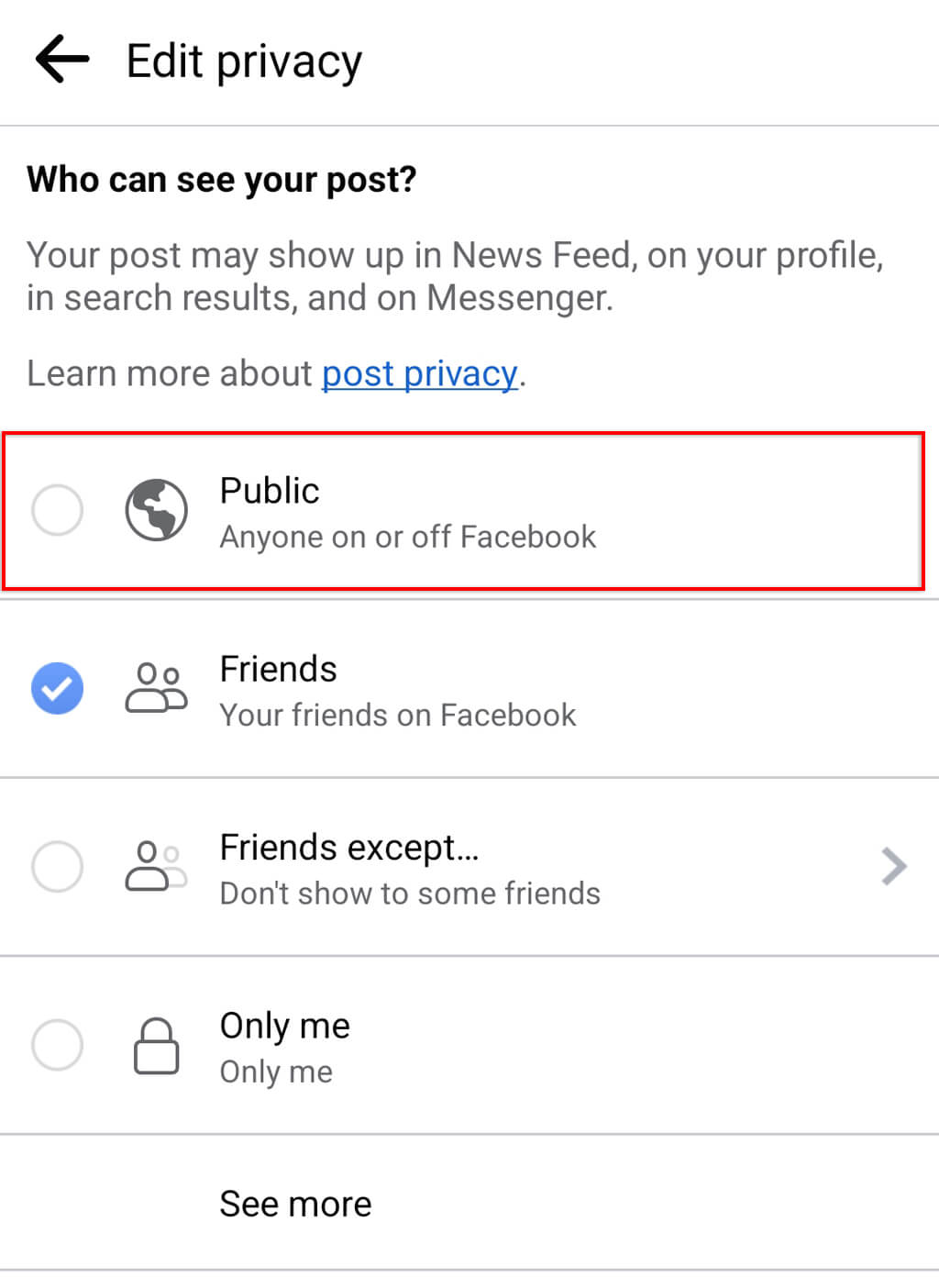Viewport: 939px width, 1288px height.
Task: Open the post privacy link
Action: click(x=419, y=373)
